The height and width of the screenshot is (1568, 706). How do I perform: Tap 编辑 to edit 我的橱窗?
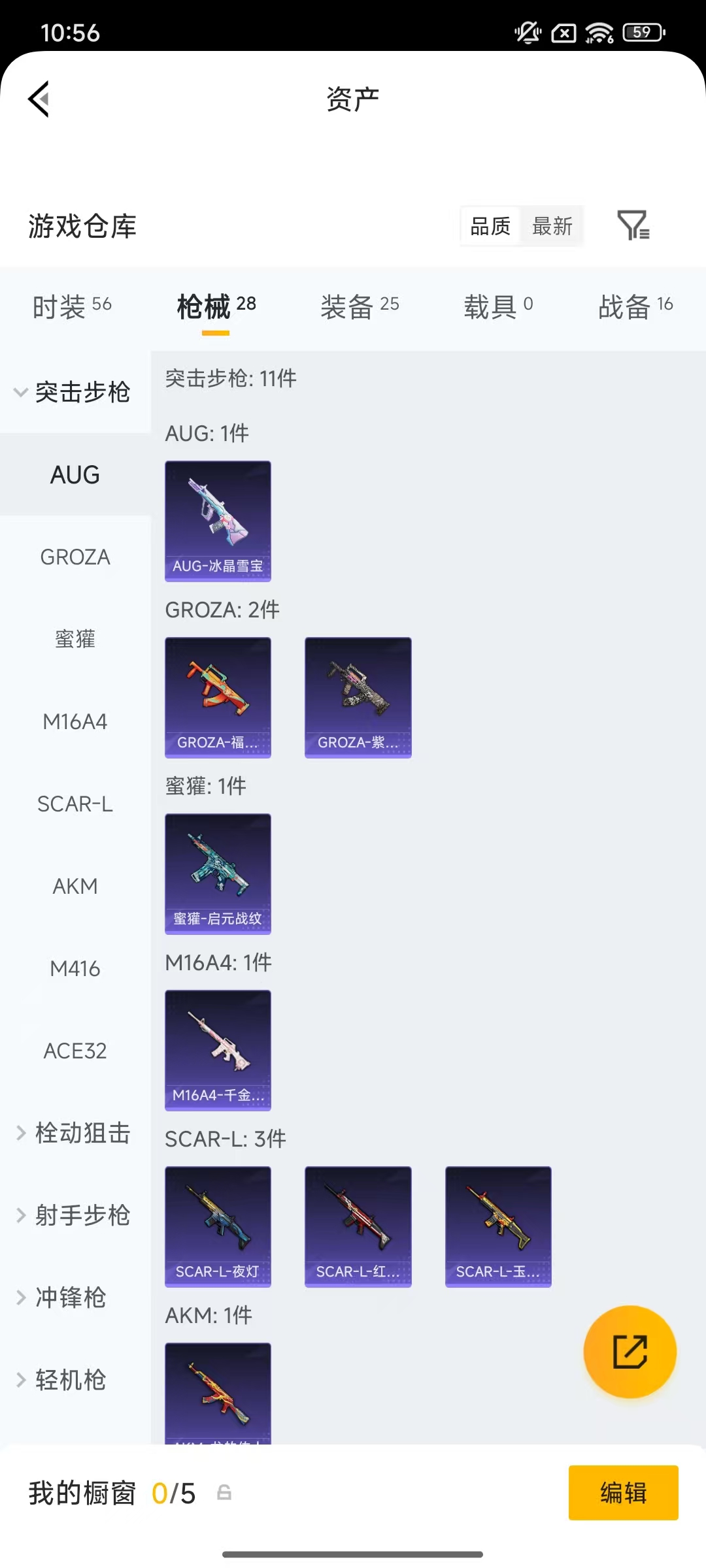[623, 1492]
